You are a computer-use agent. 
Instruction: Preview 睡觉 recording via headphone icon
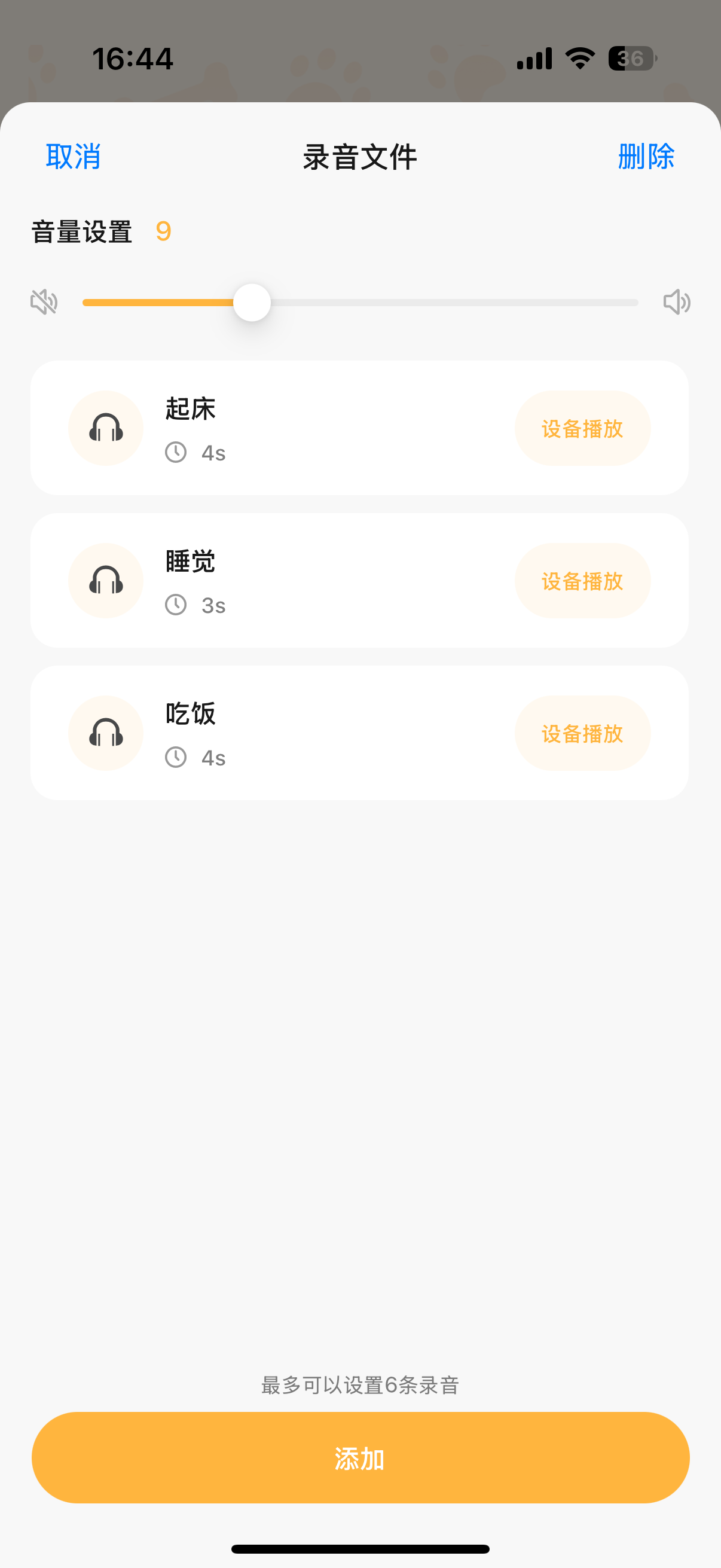[x=106, y=581]
